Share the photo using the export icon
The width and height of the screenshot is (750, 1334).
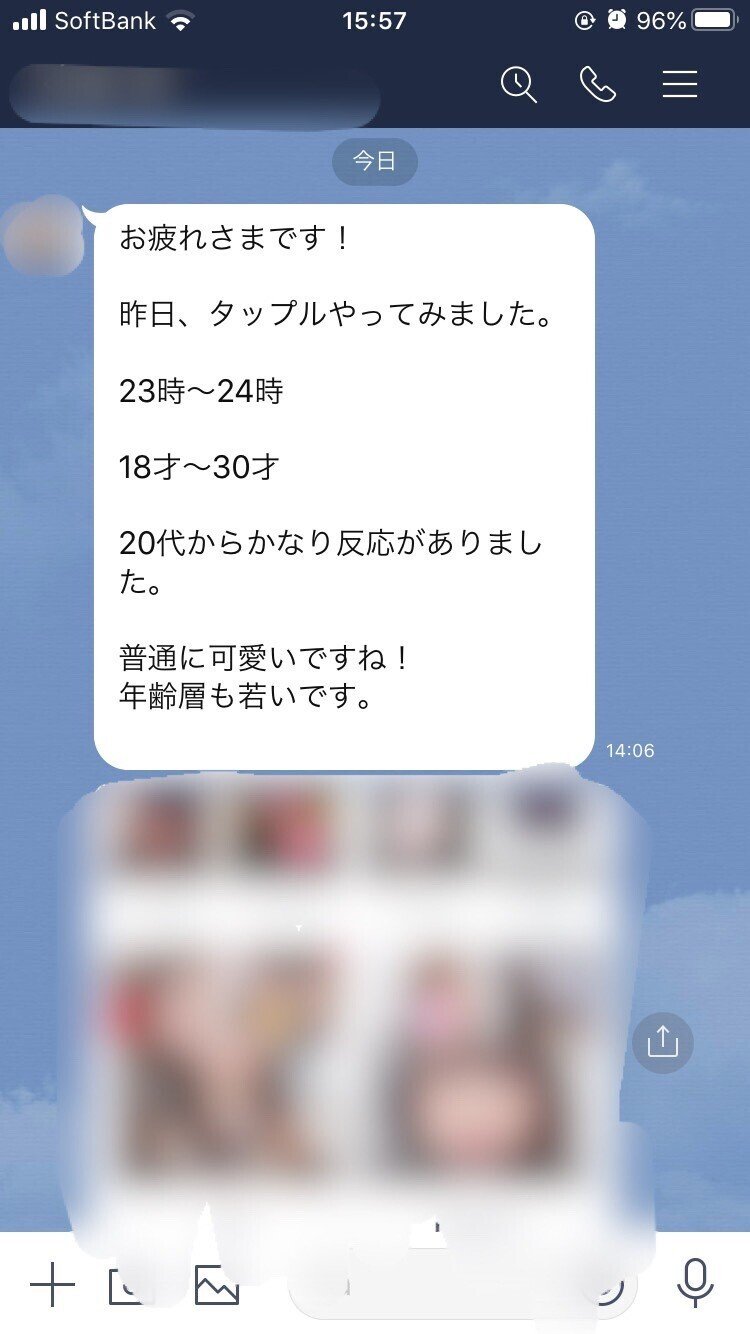point(665,1042)
